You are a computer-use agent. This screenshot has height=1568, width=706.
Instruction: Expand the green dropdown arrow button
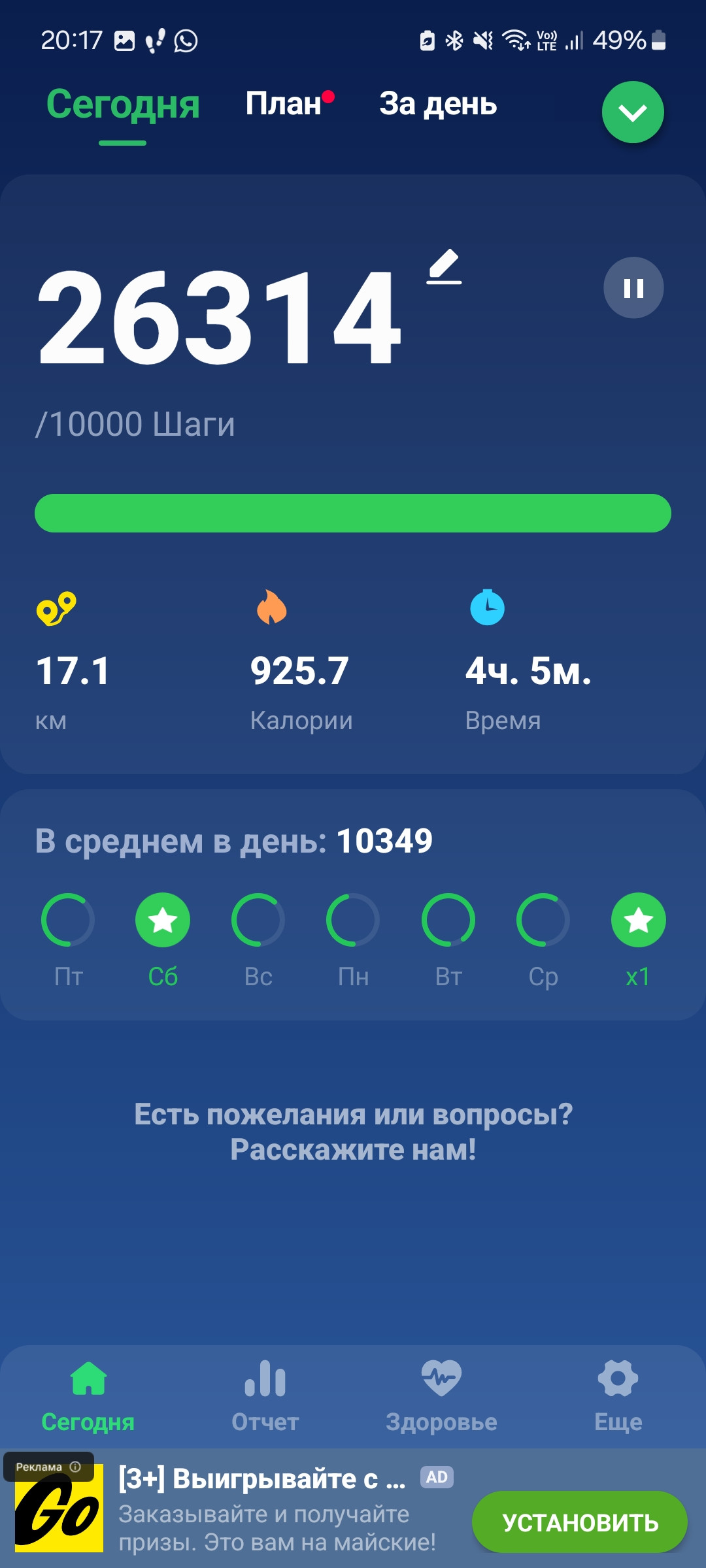(x=633, y=112)
